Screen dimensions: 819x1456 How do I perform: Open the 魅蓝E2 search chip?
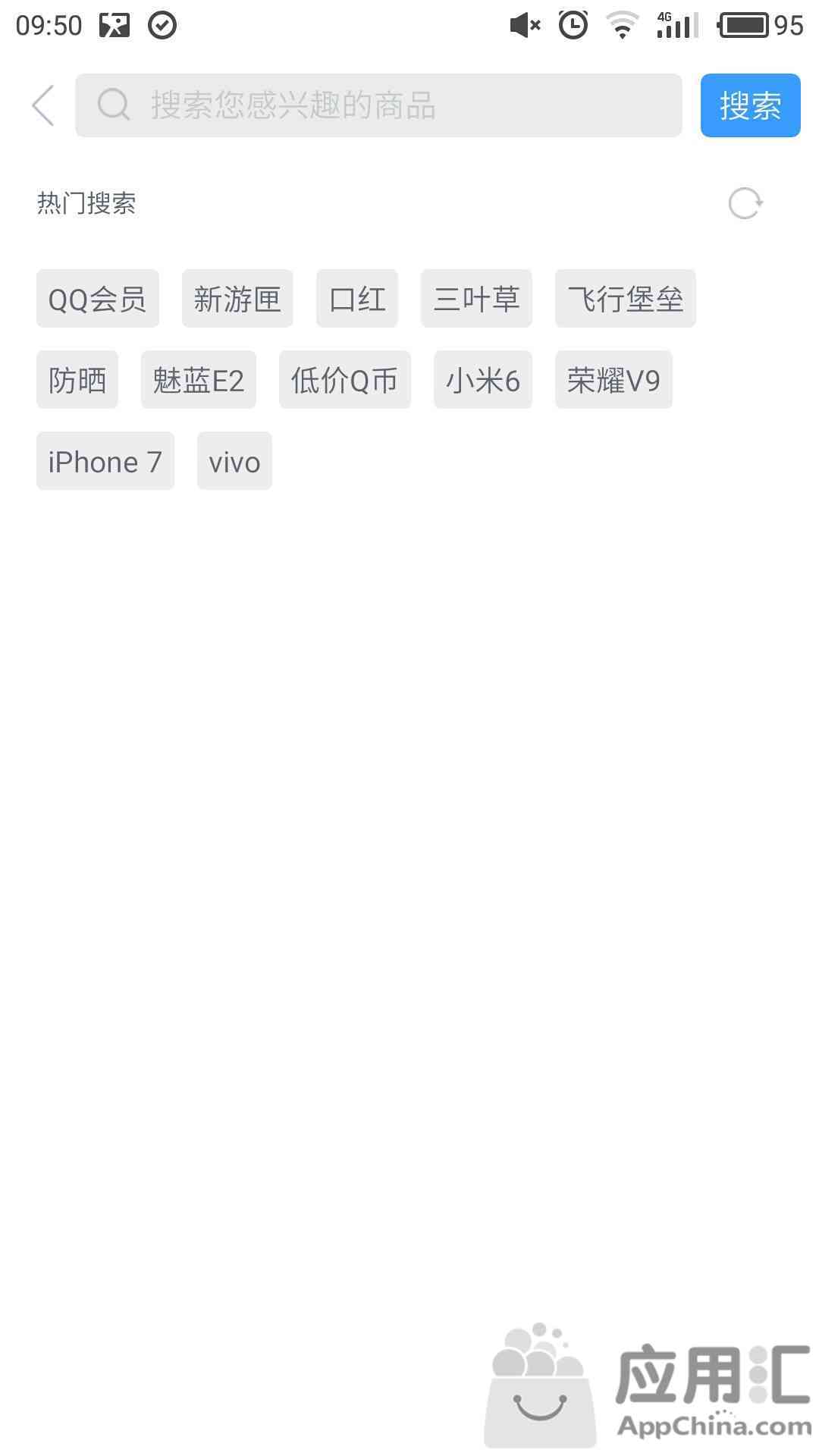tap(199, 380)
